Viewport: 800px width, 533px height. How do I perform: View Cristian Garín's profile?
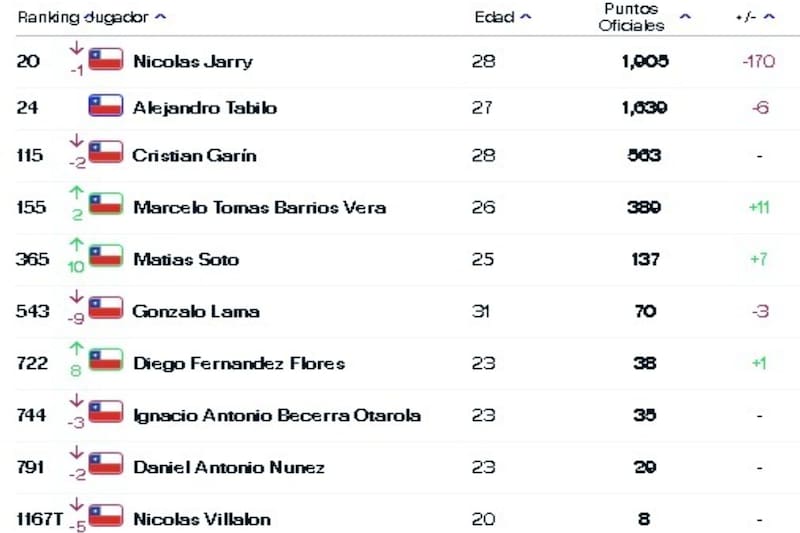point(194,155)
